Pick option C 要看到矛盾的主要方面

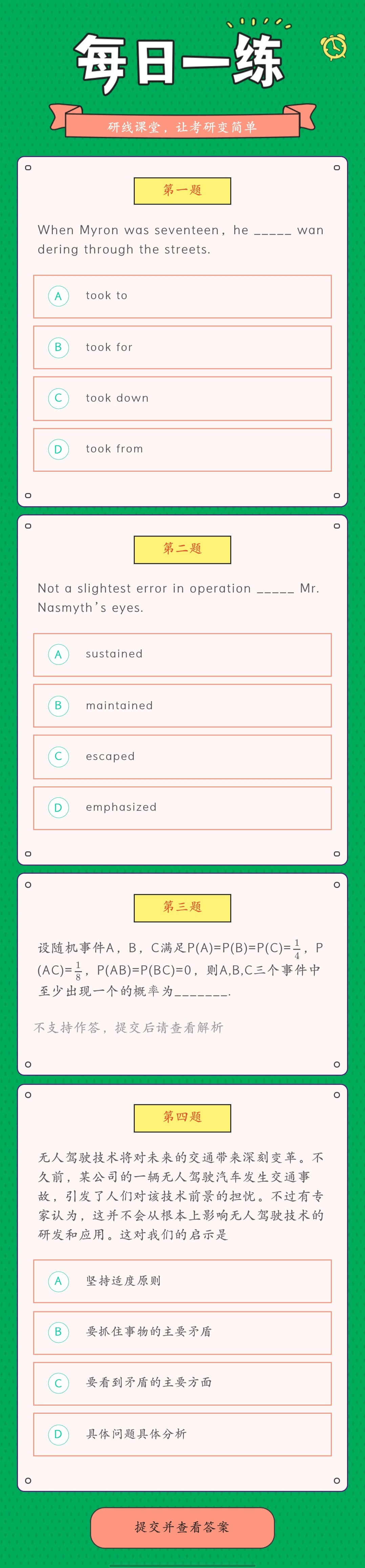coord(182,1383)
